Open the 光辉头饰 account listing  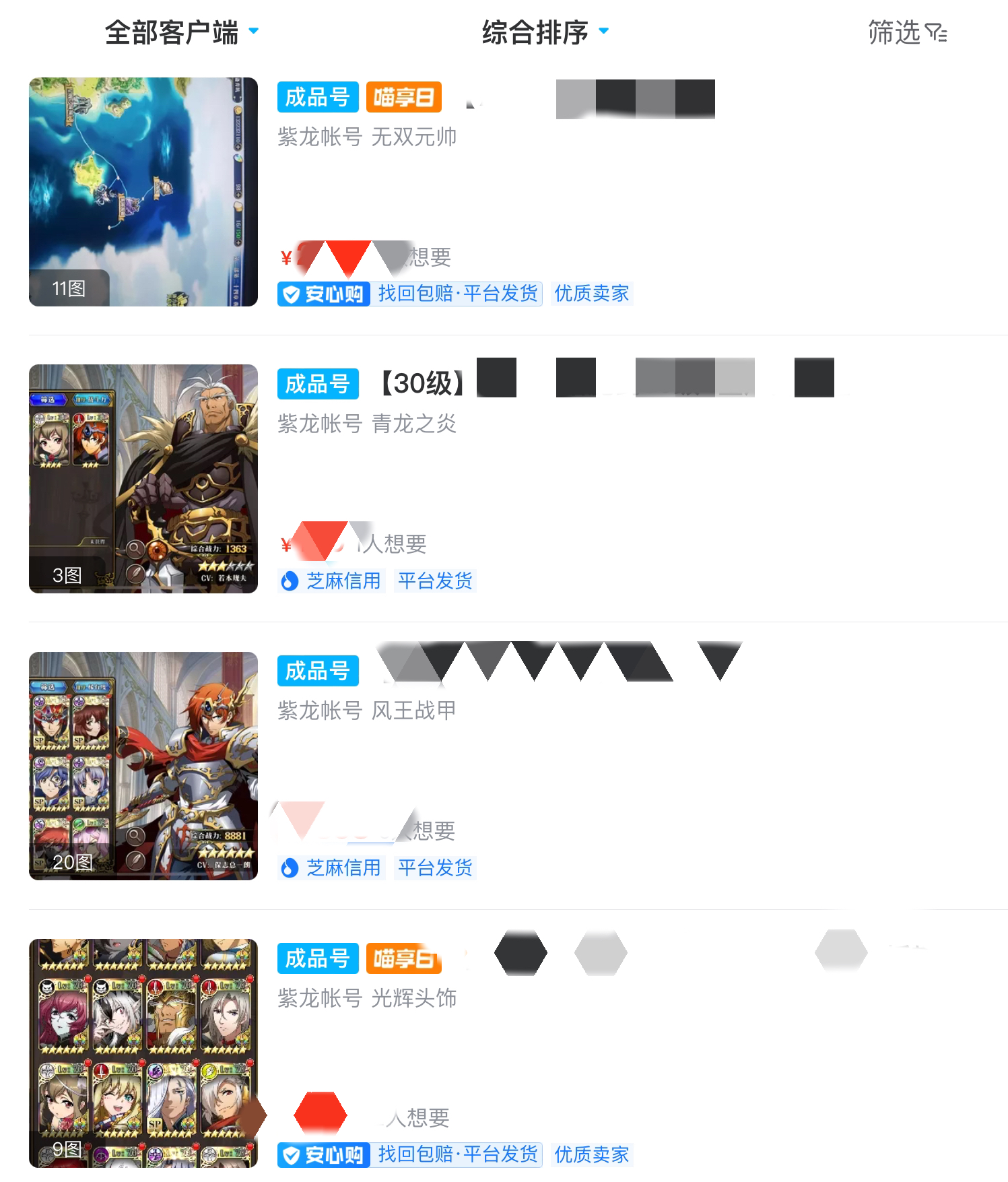[x=367, y=998]
